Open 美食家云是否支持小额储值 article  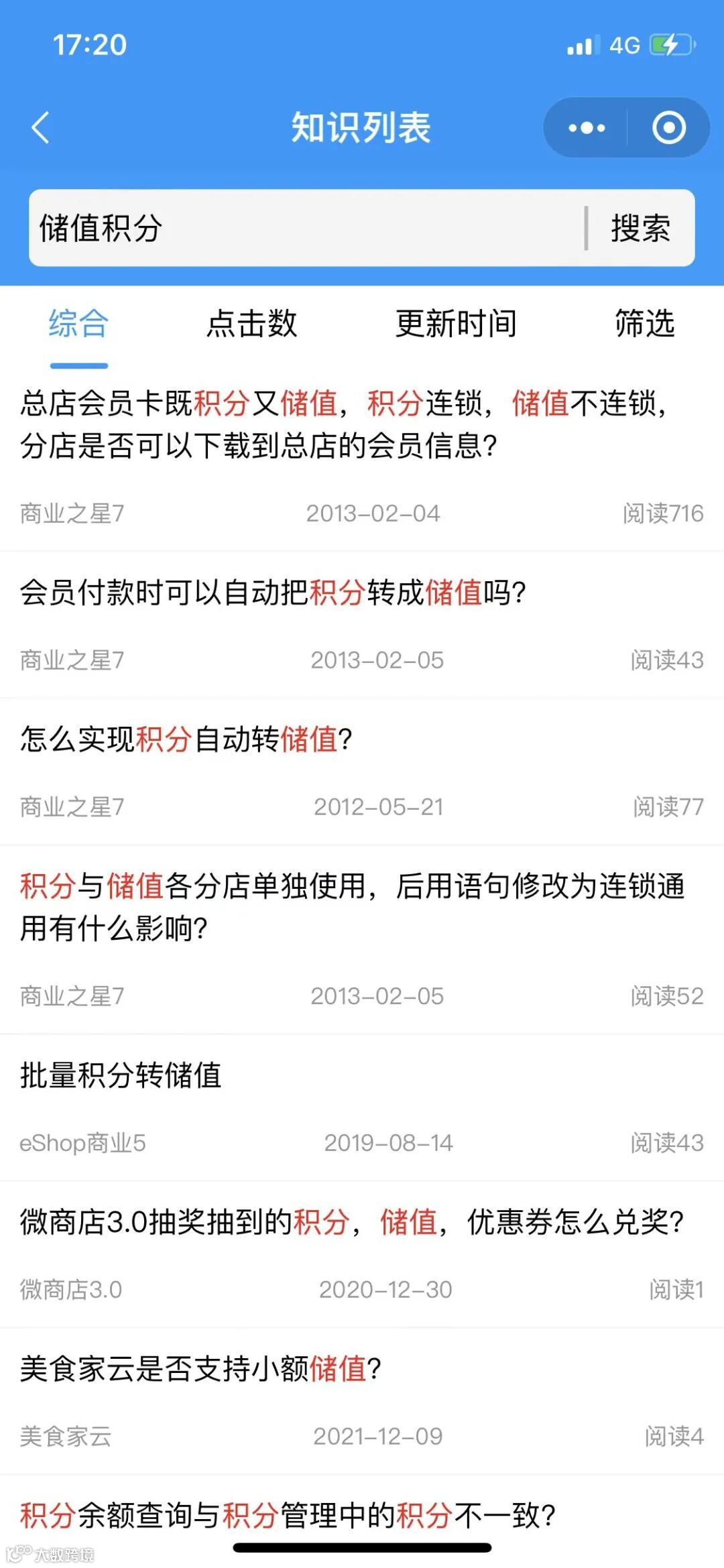(200, 1369)
